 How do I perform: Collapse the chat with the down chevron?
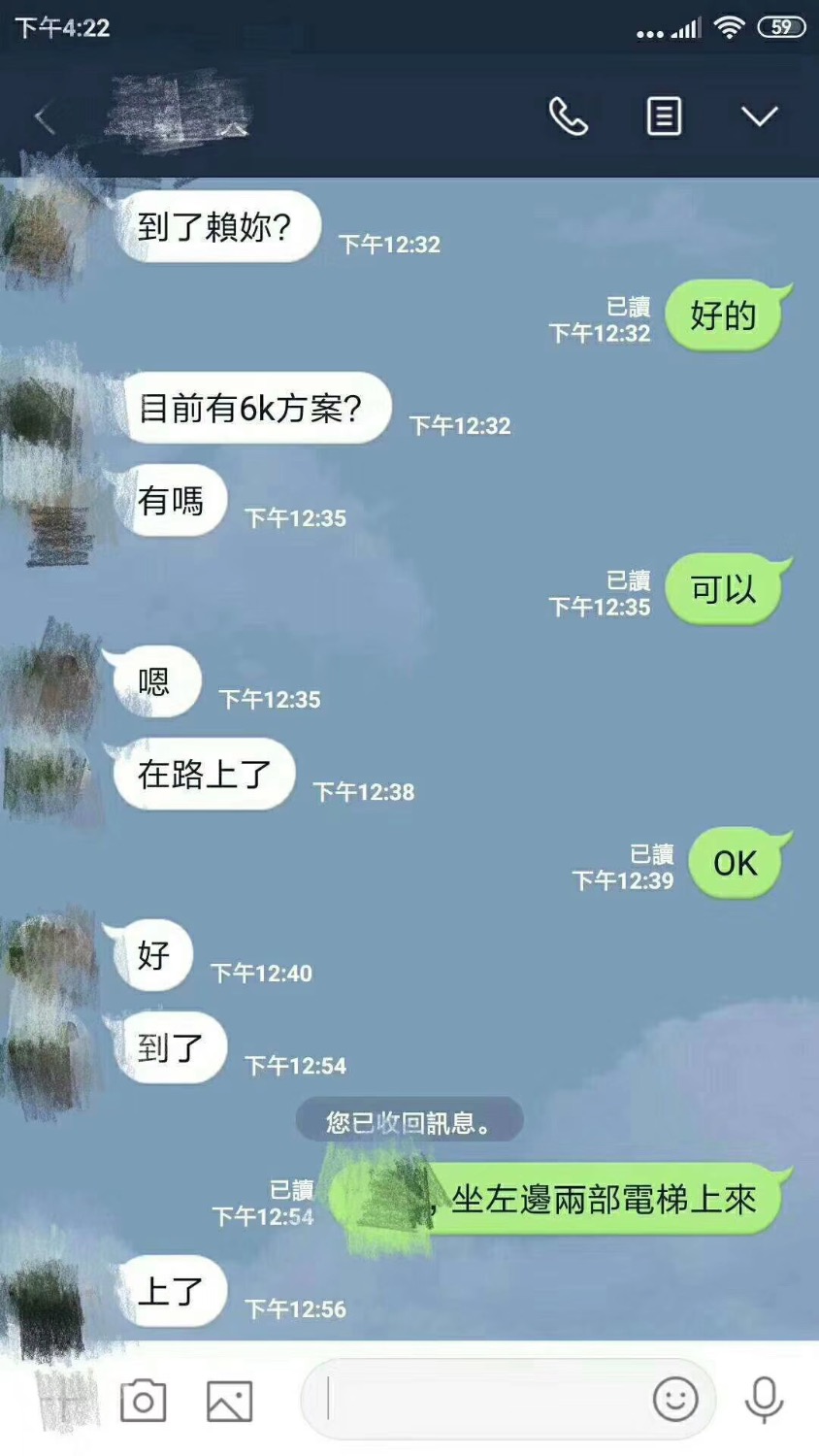click(759, 116)
